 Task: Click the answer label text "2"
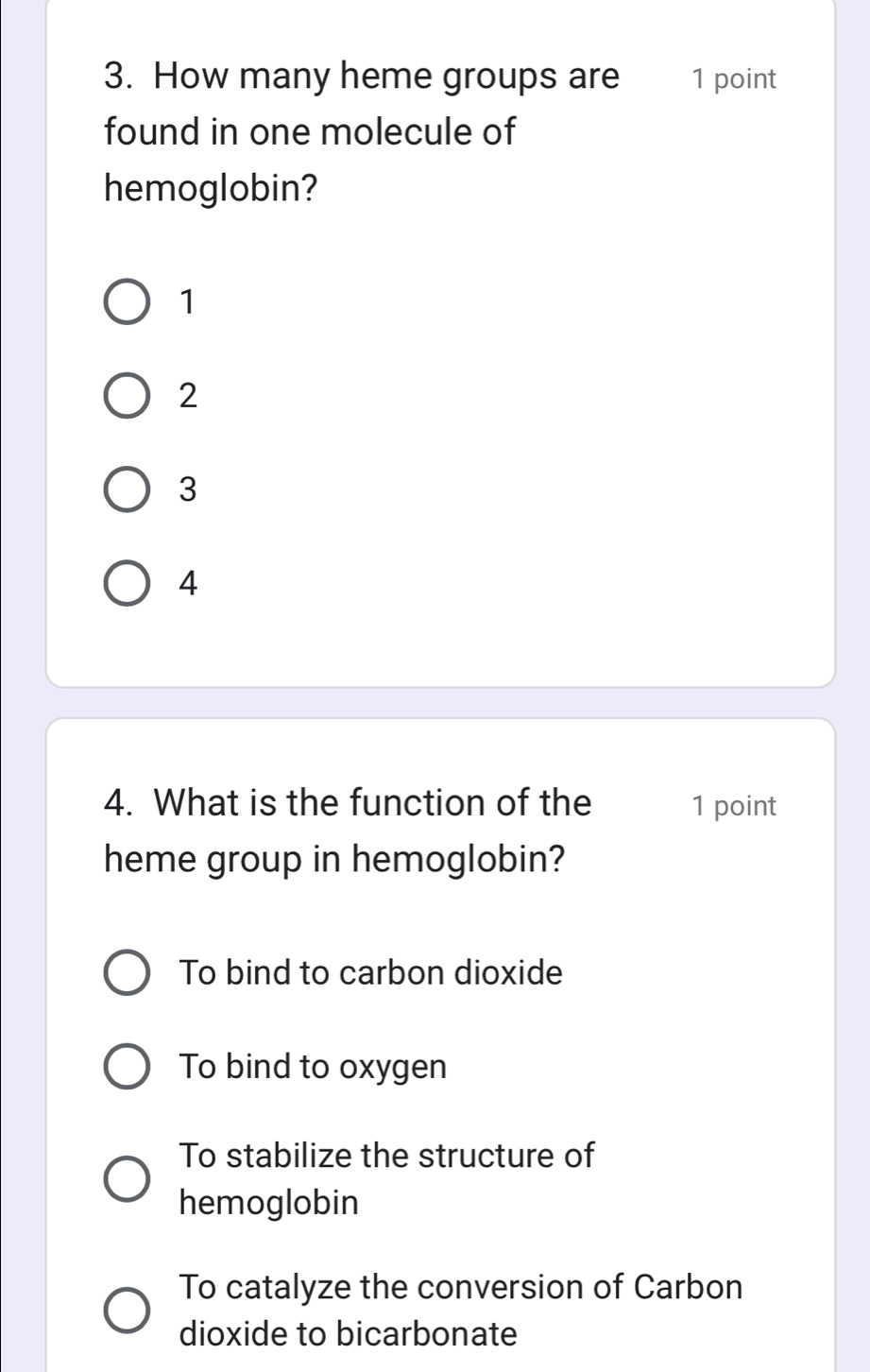point(187,397)
